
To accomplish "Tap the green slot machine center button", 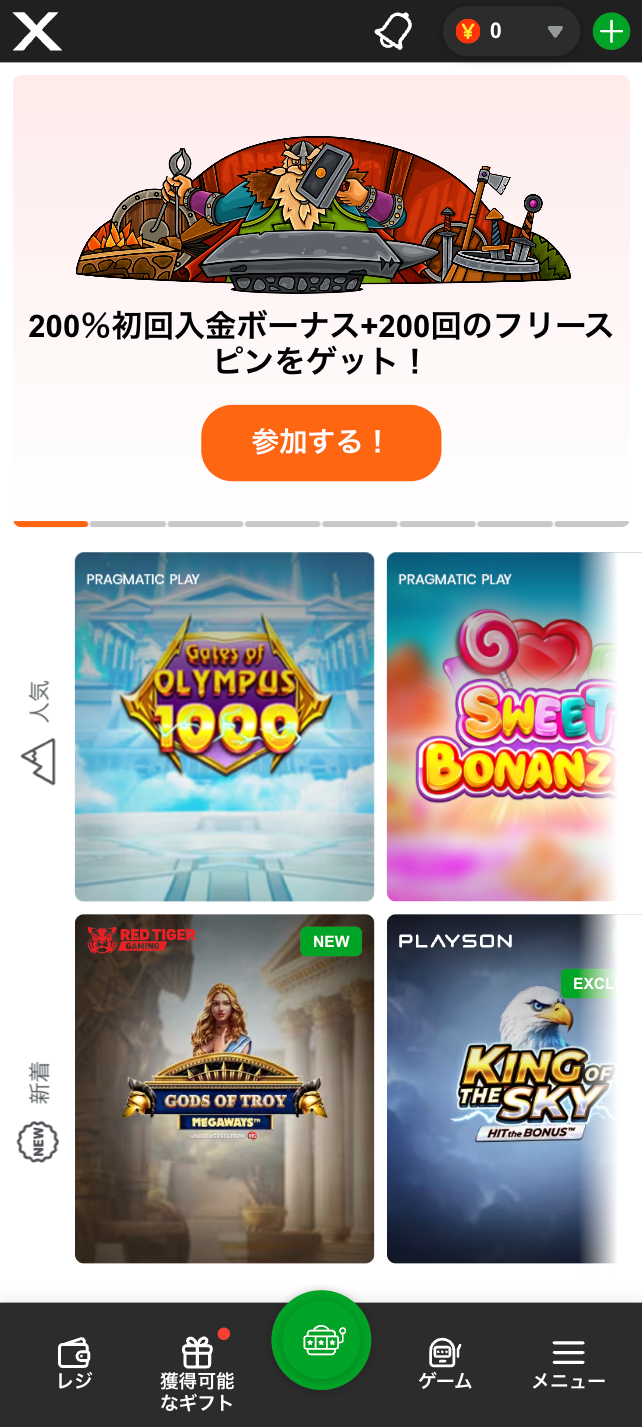I will click(x=321, y=1340).
